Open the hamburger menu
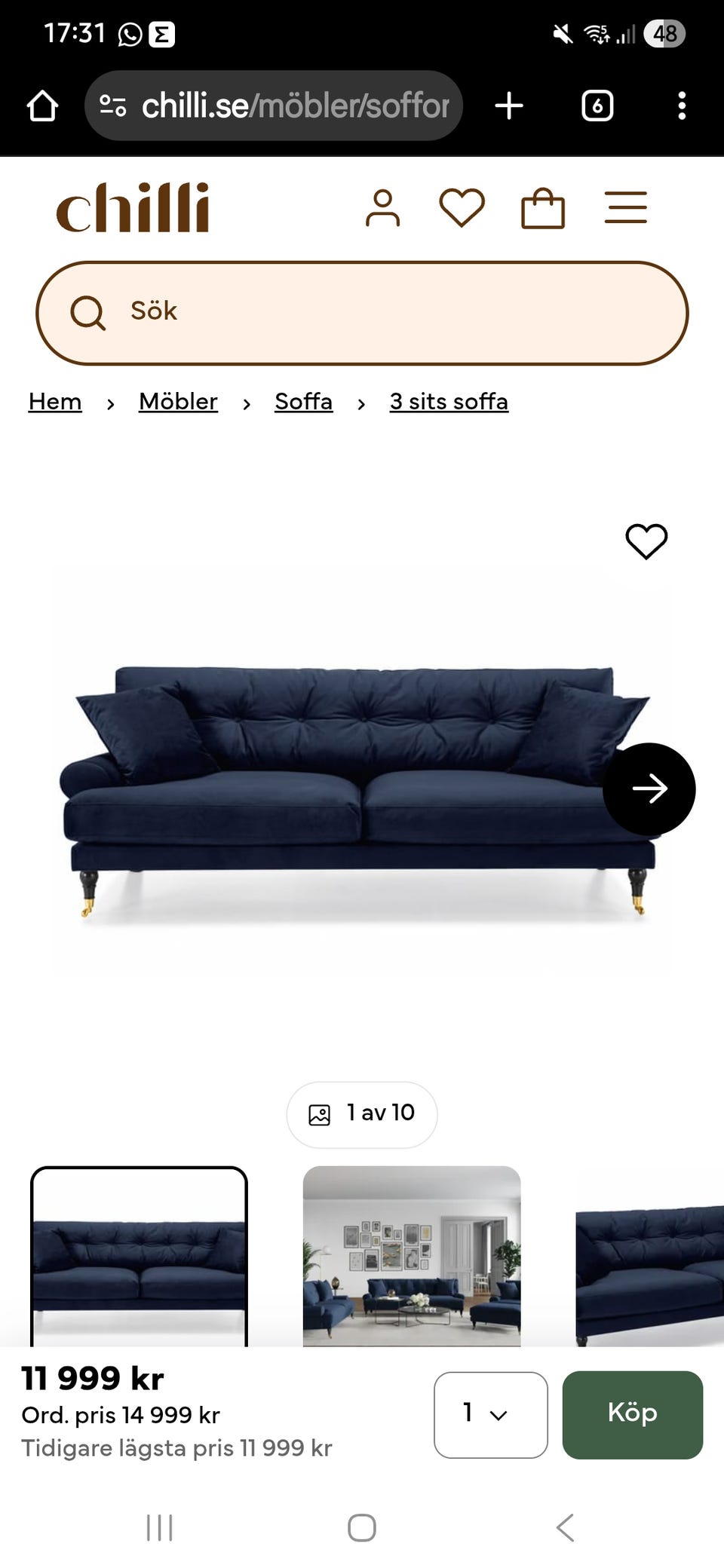The height and width of the screenshot is (1568, 724). click(625, 208)
